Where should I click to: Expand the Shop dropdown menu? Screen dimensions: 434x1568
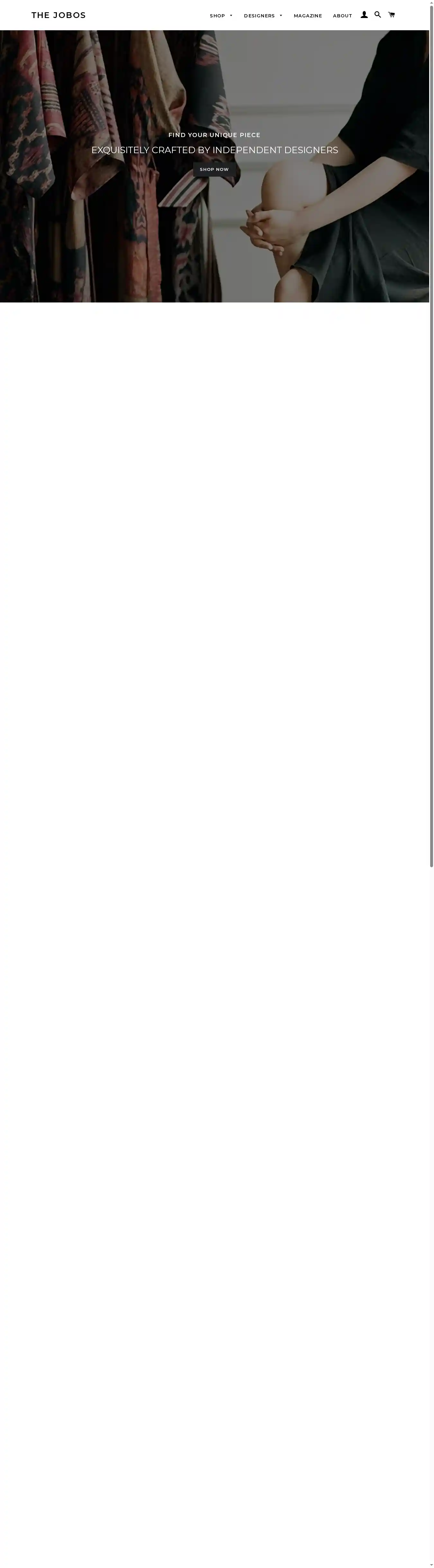221,16
